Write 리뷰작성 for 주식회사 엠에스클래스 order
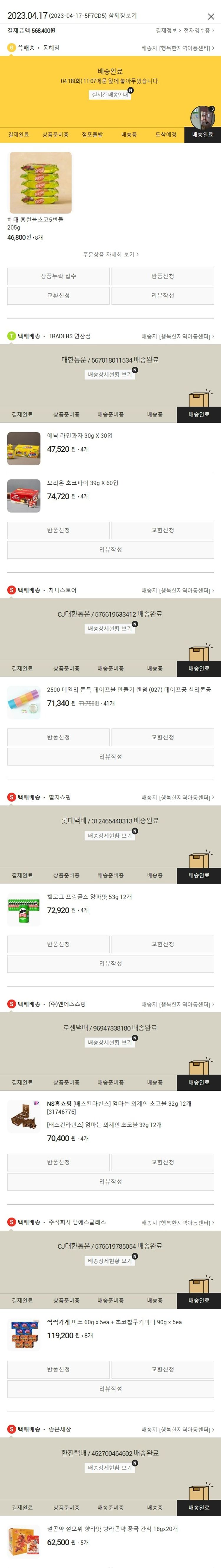221x1568 pixels. pyautogui.click(x=111, y=1389)
